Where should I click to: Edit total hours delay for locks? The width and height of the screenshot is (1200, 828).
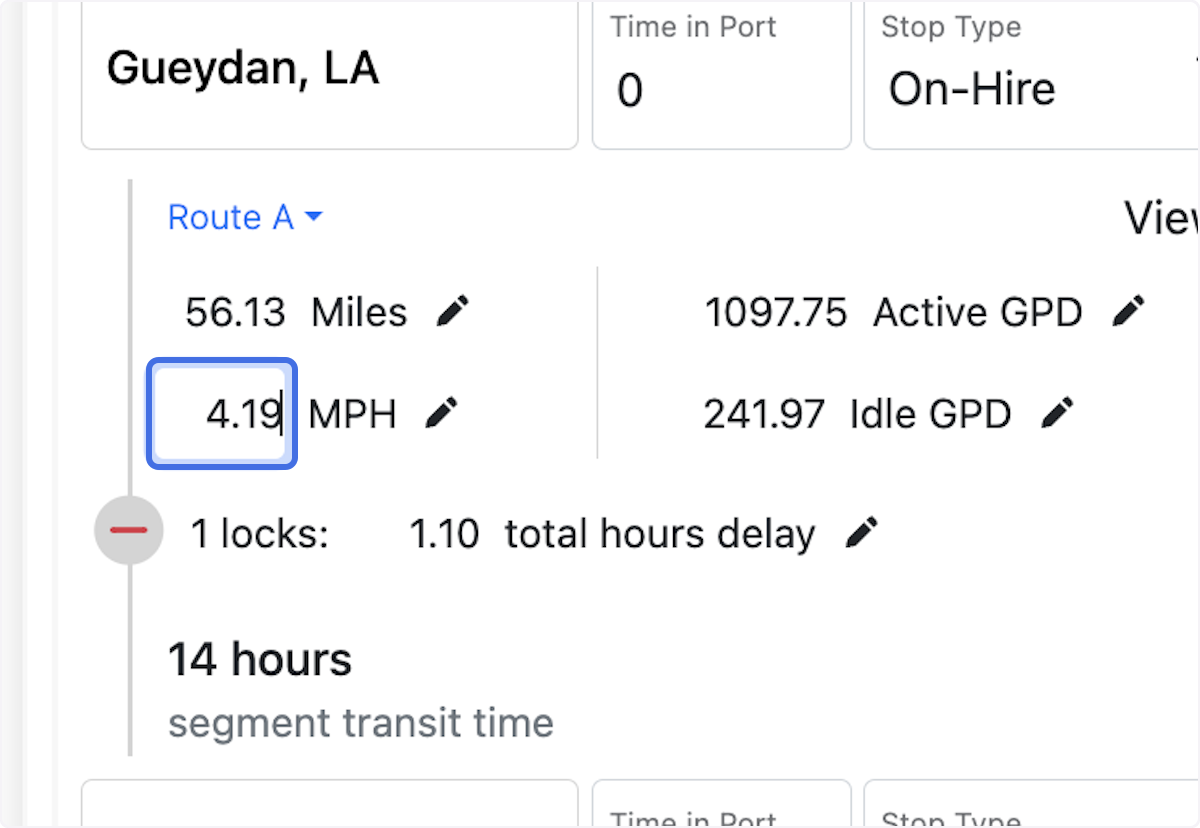tap(861, 533)
